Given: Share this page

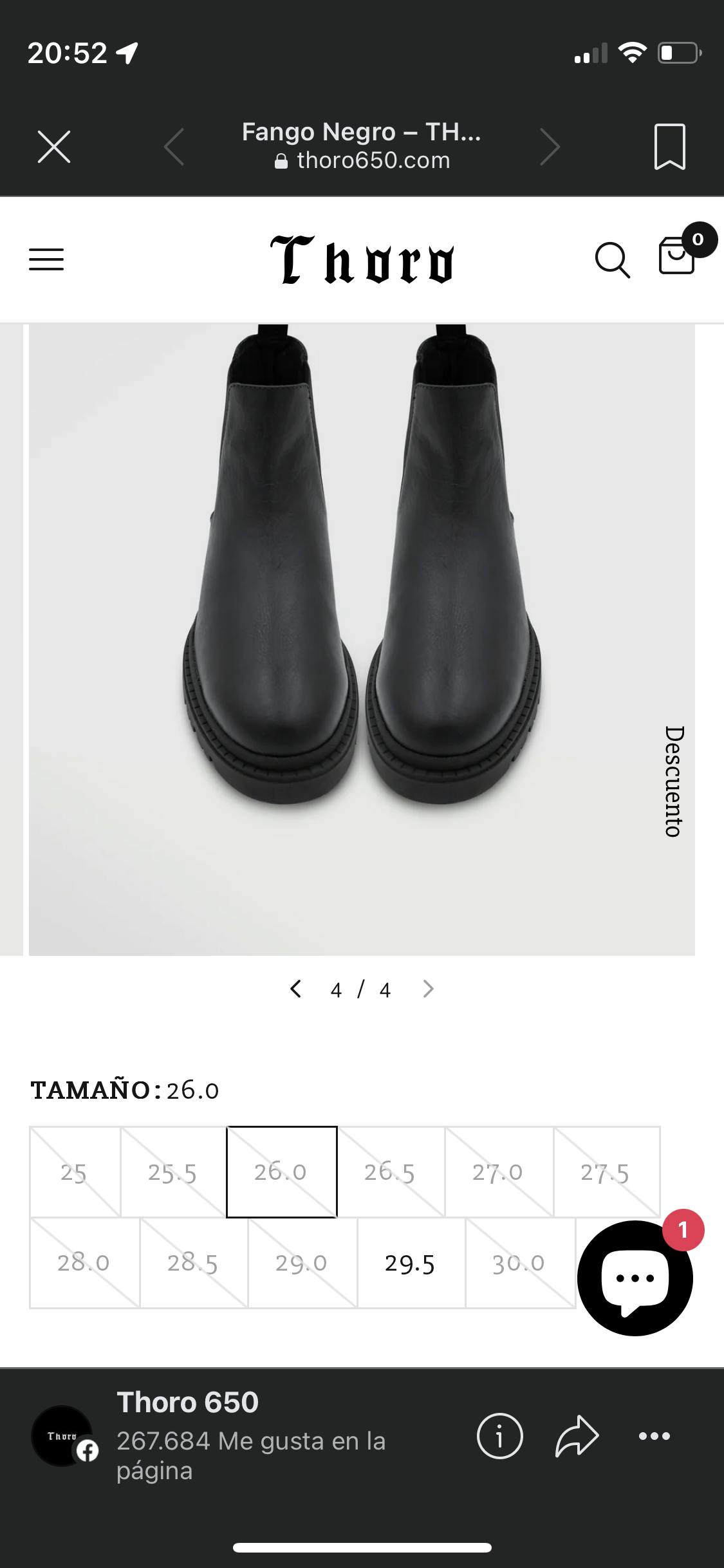Looking at the screenshot, I should [x=577, y=1435].
